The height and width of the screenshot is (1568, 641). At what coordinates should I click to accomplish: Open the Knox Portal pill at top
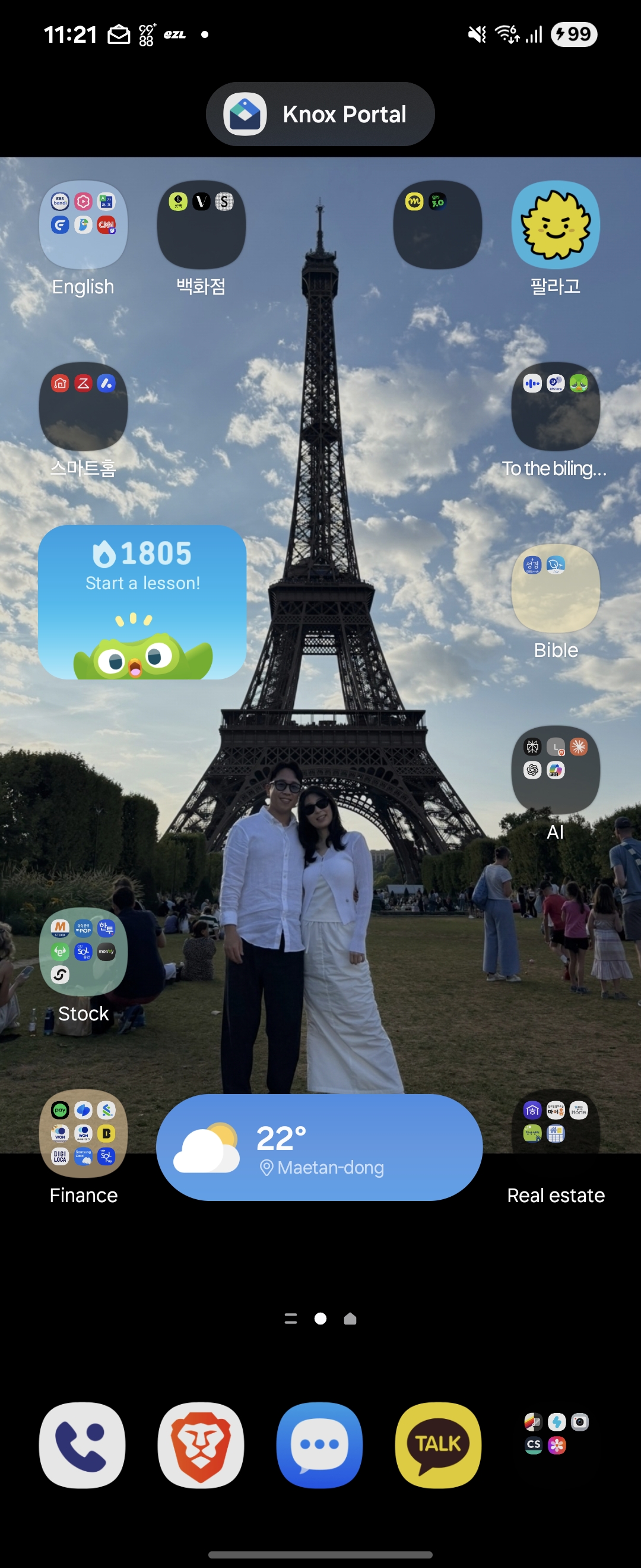point(320,114)
